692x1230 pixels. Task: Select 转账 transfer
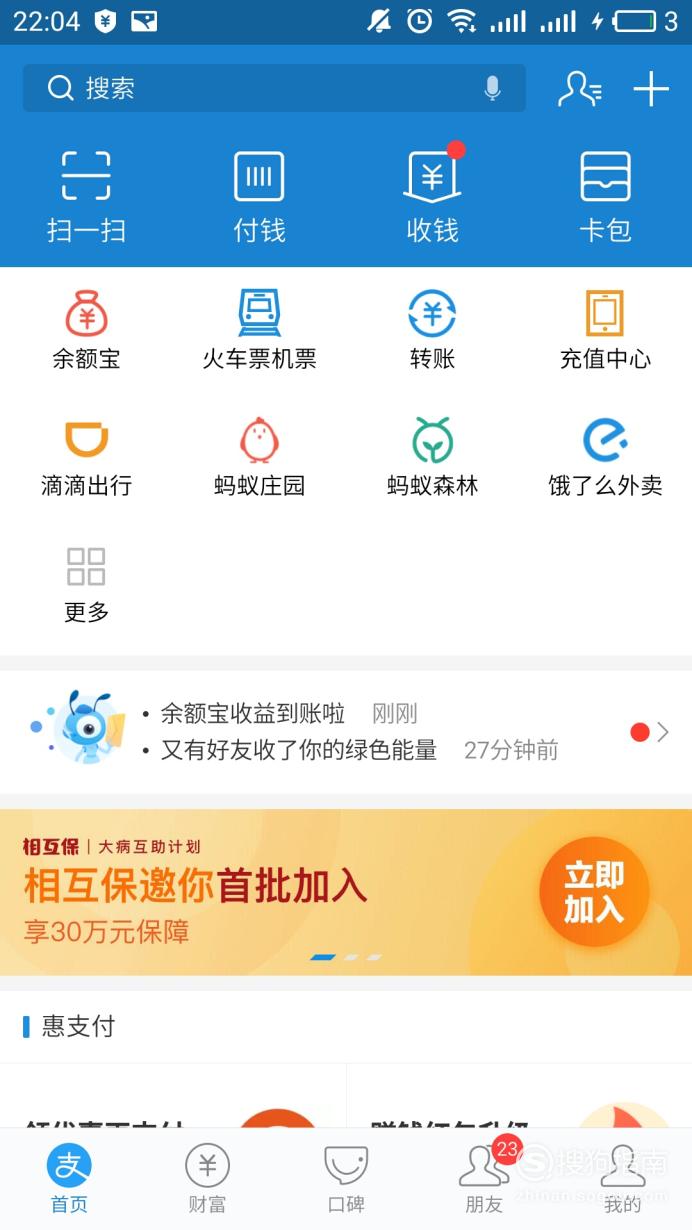432,330
